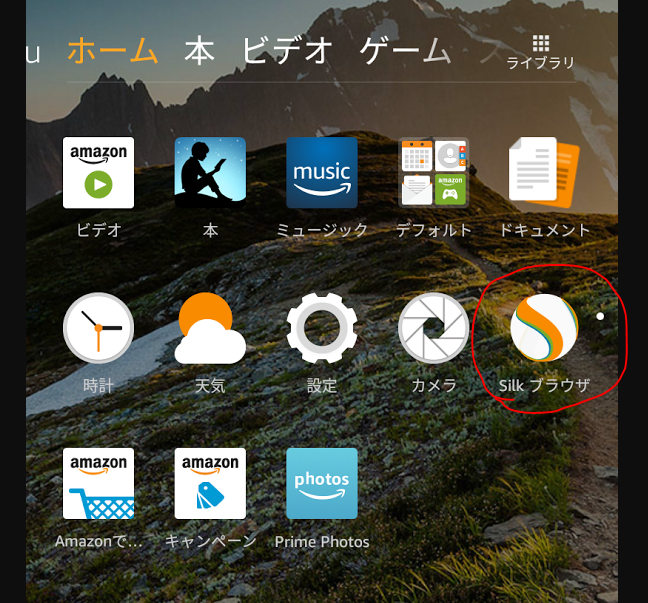Open Silk ブラウザ
The width and height of the screenshot is (648, 603).
(x=544, y=328)
